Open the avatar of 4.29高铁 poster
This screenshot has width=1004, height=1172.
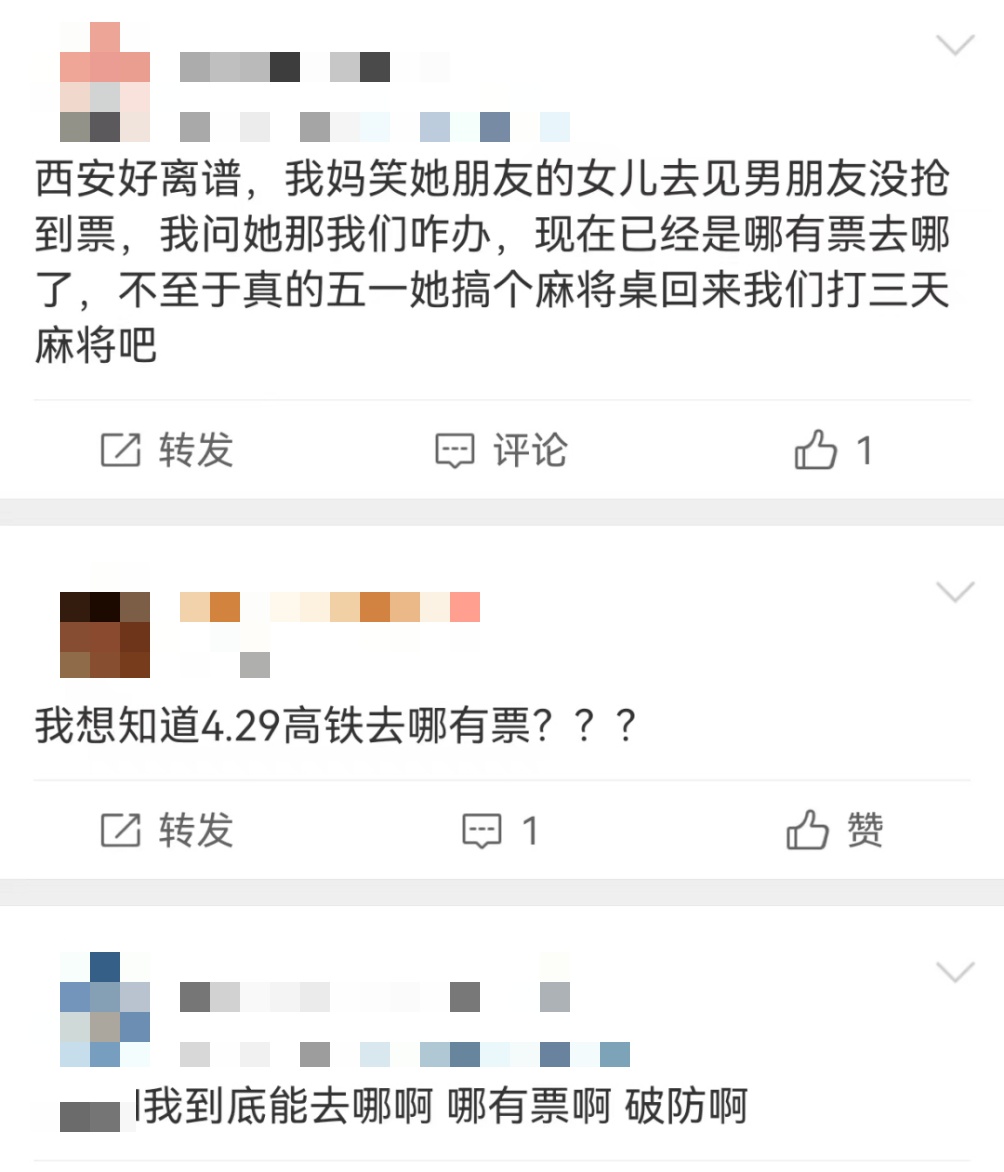coord(105,634)
